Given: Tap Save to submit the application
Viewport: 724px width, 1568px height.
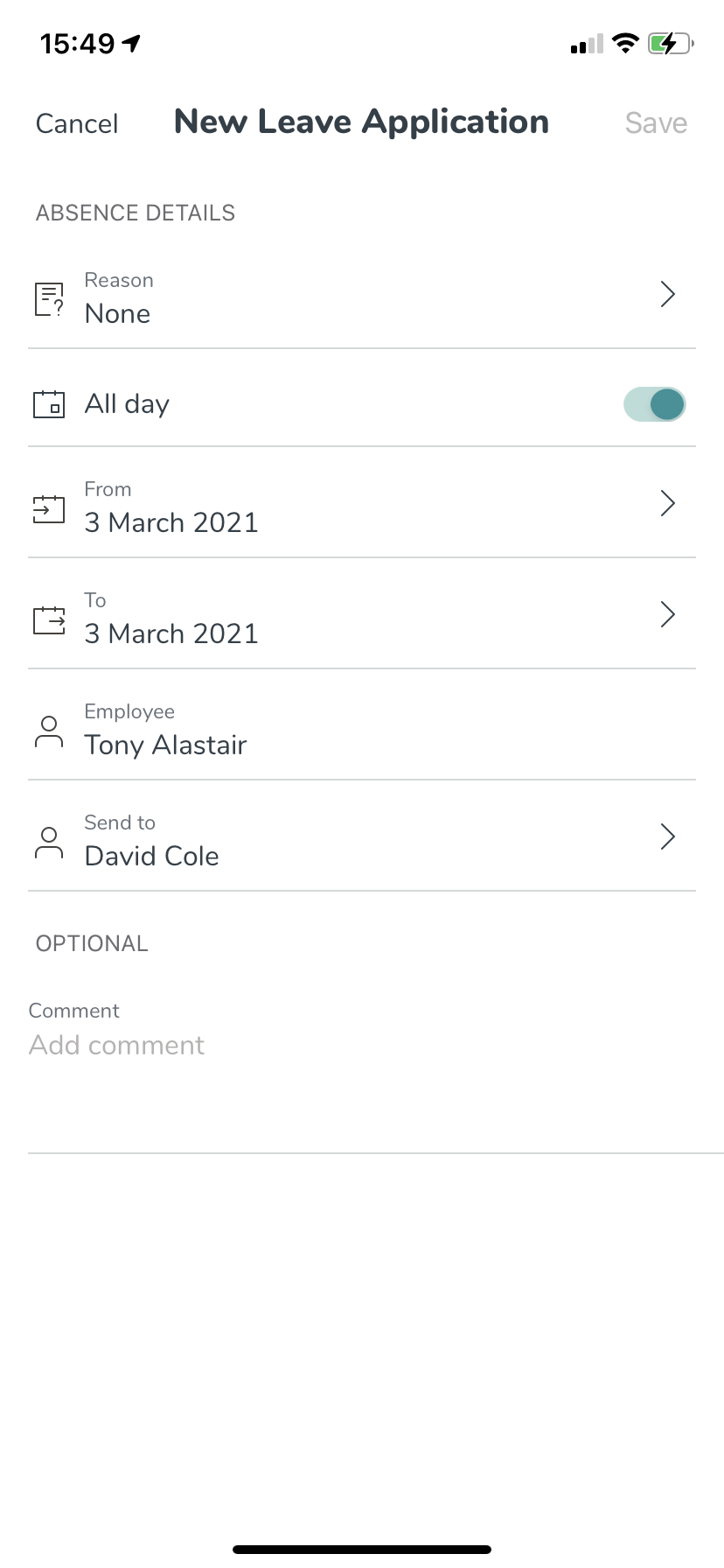Looking at the screenshot, I should 656,123.
